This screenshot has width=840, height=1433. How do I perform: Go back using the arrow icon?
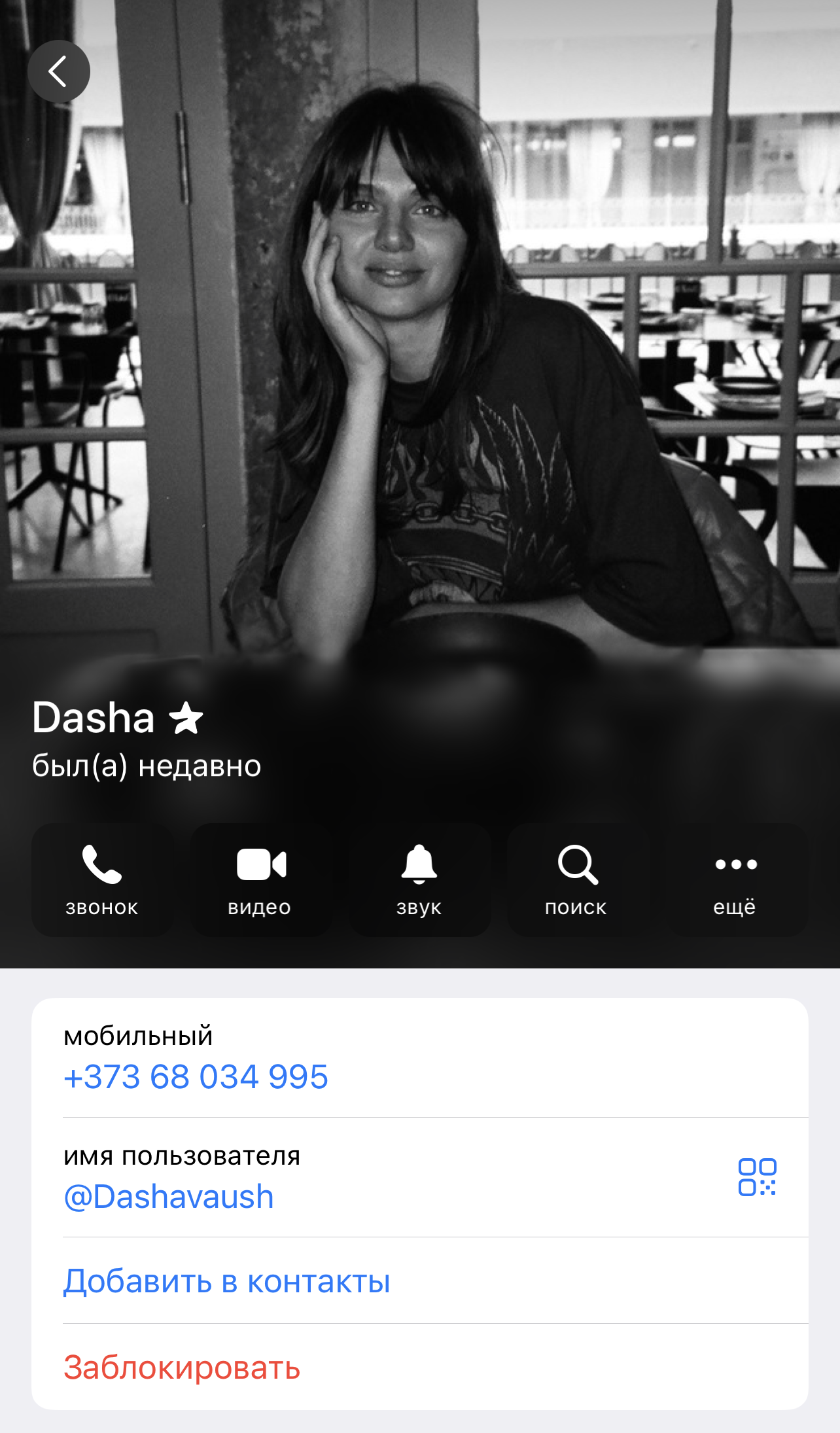click(x=58, y=71)
